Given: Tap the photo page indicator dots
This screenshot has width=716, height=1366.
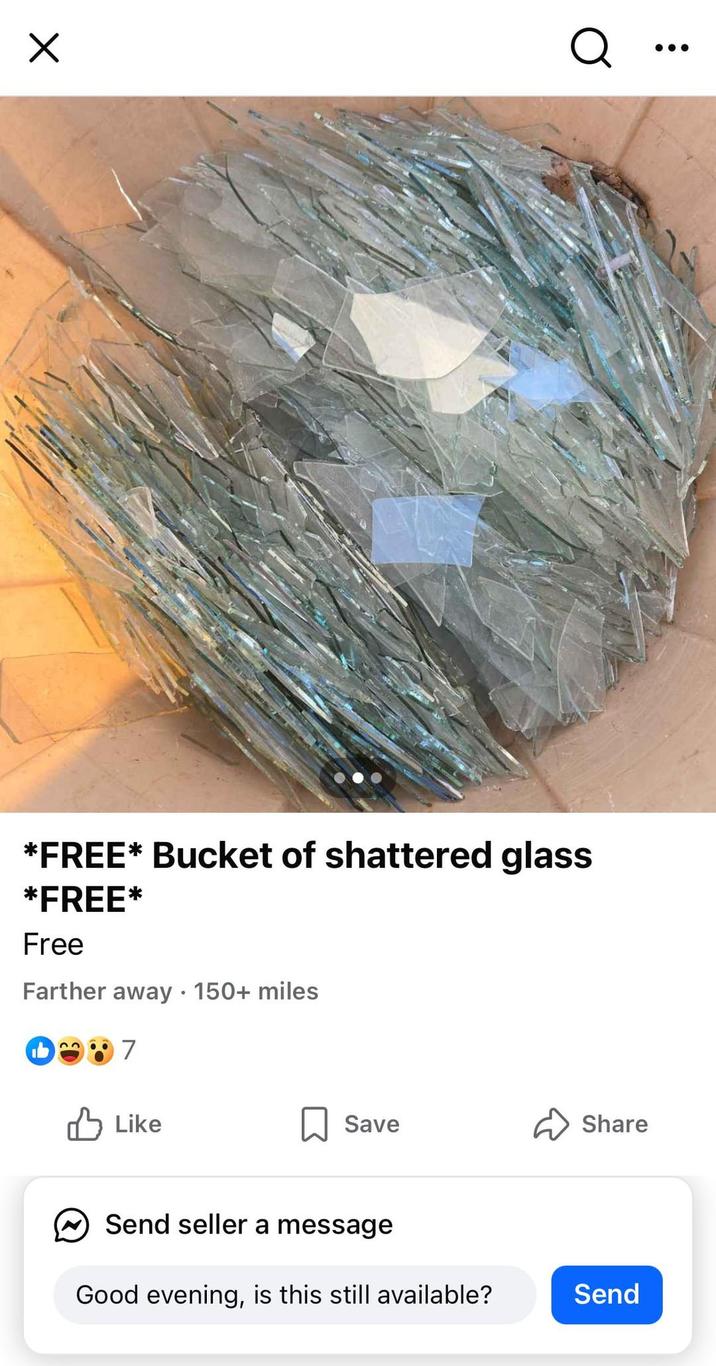Looking at the screenshot, I should tap(358, 777).
